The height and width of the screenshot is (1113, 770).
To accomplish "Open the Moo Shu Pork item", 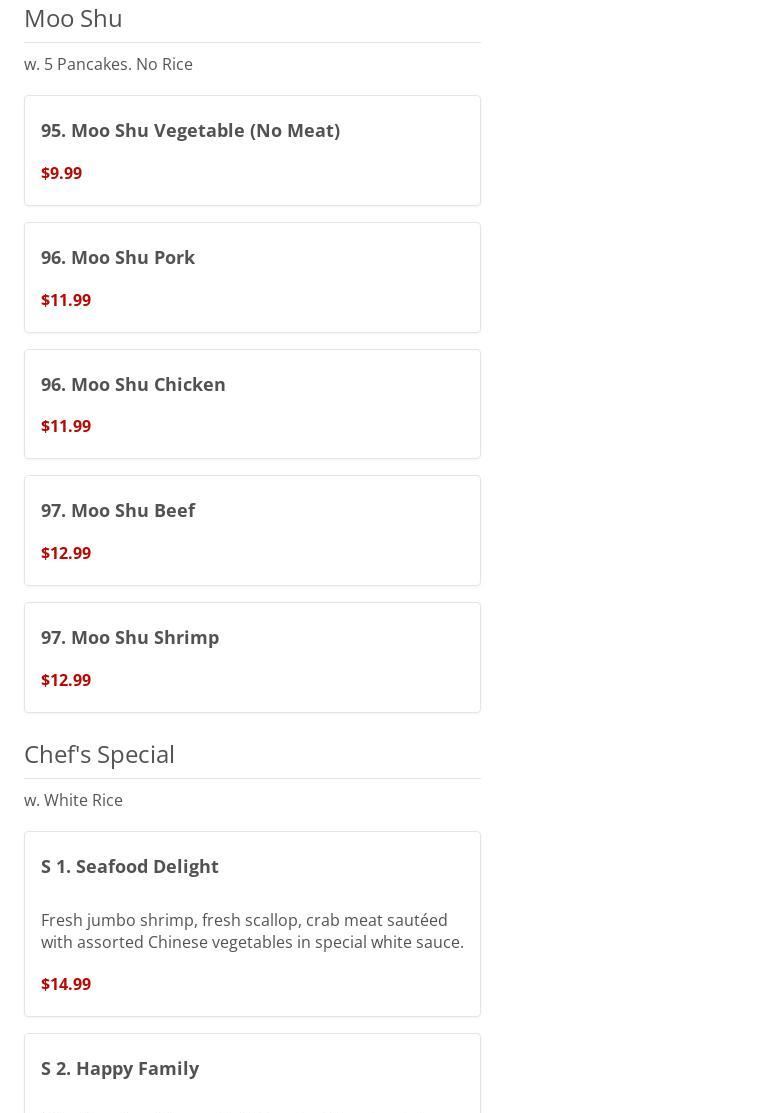I will 252,277.
